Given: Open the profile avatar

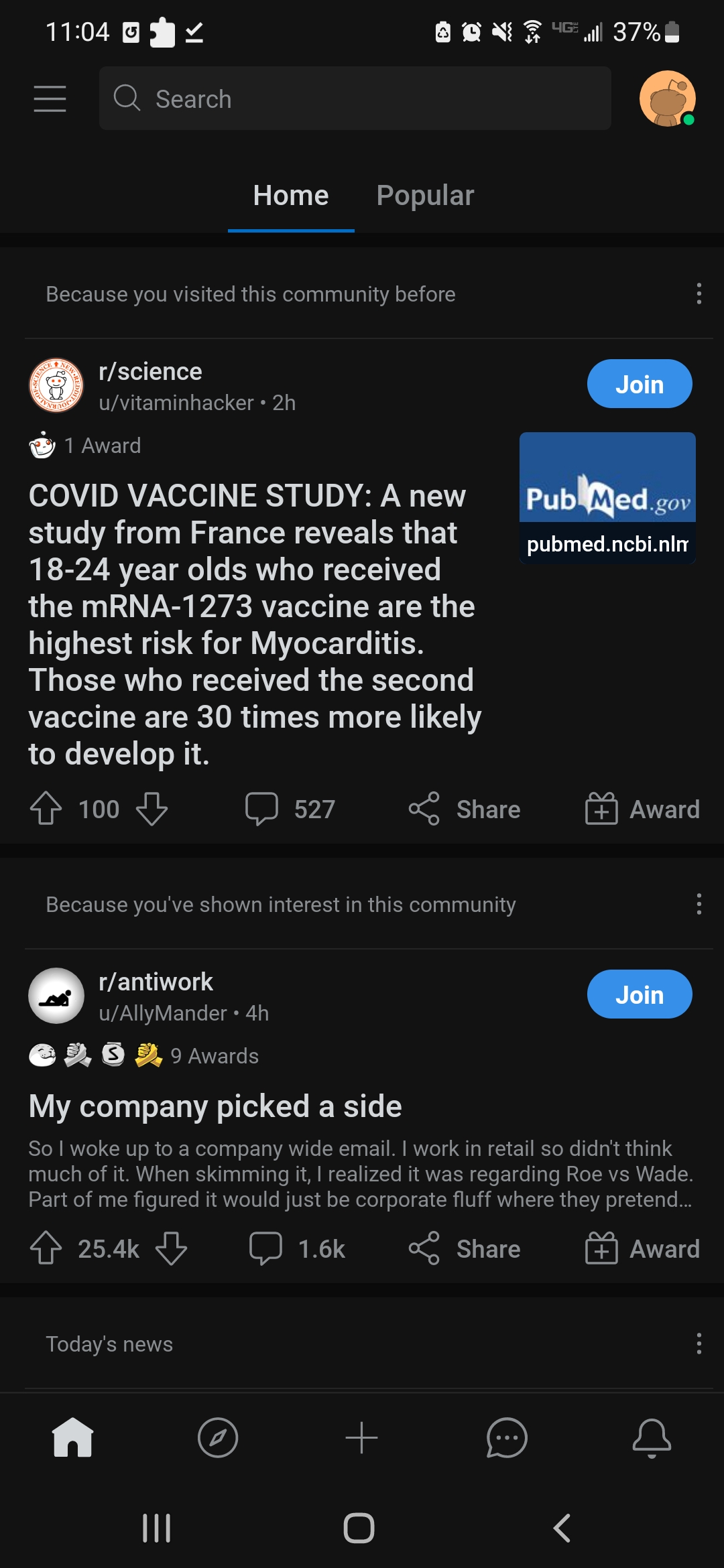Looking at the screenshot, I should 667,99.
